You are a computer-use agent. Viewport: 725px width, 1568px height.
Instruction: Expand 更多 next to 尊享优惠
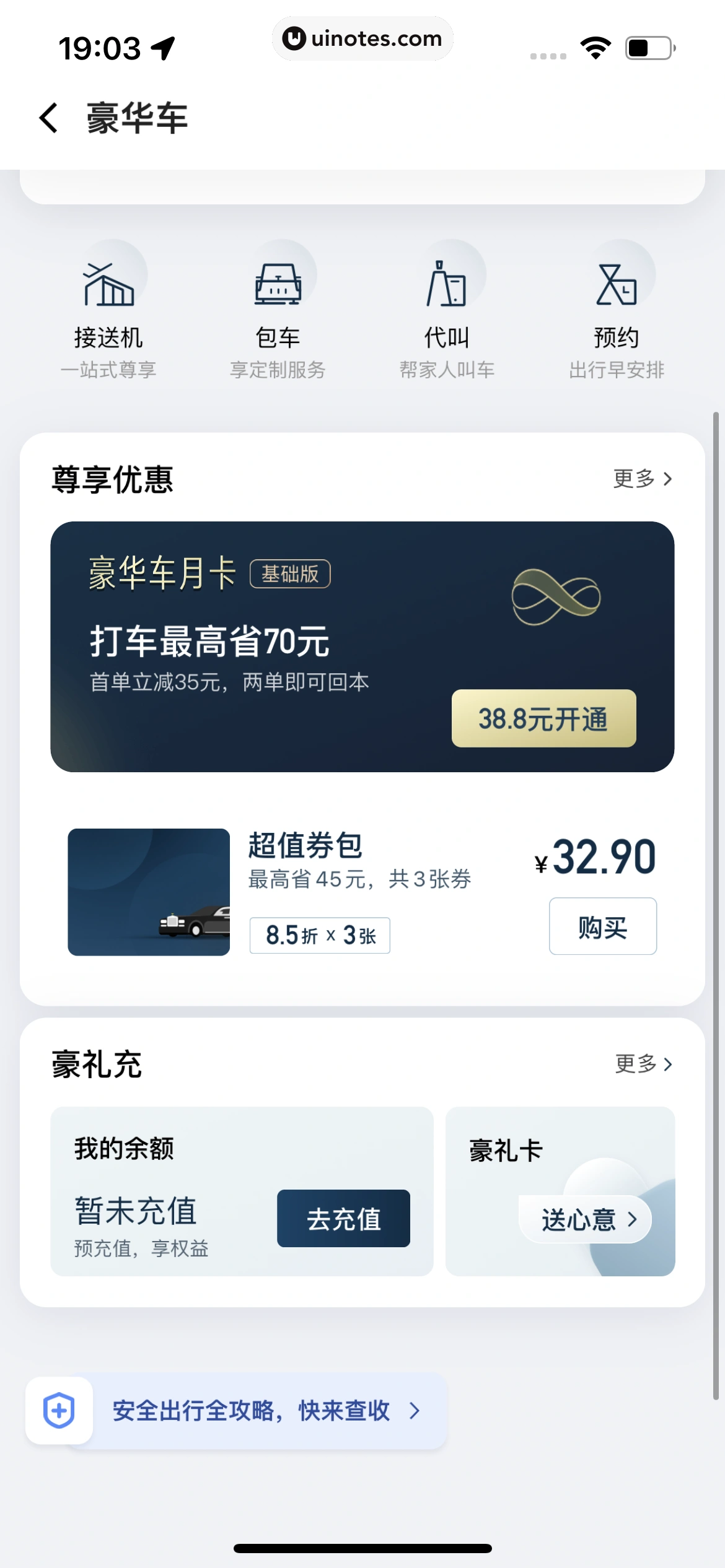point(641,478)
